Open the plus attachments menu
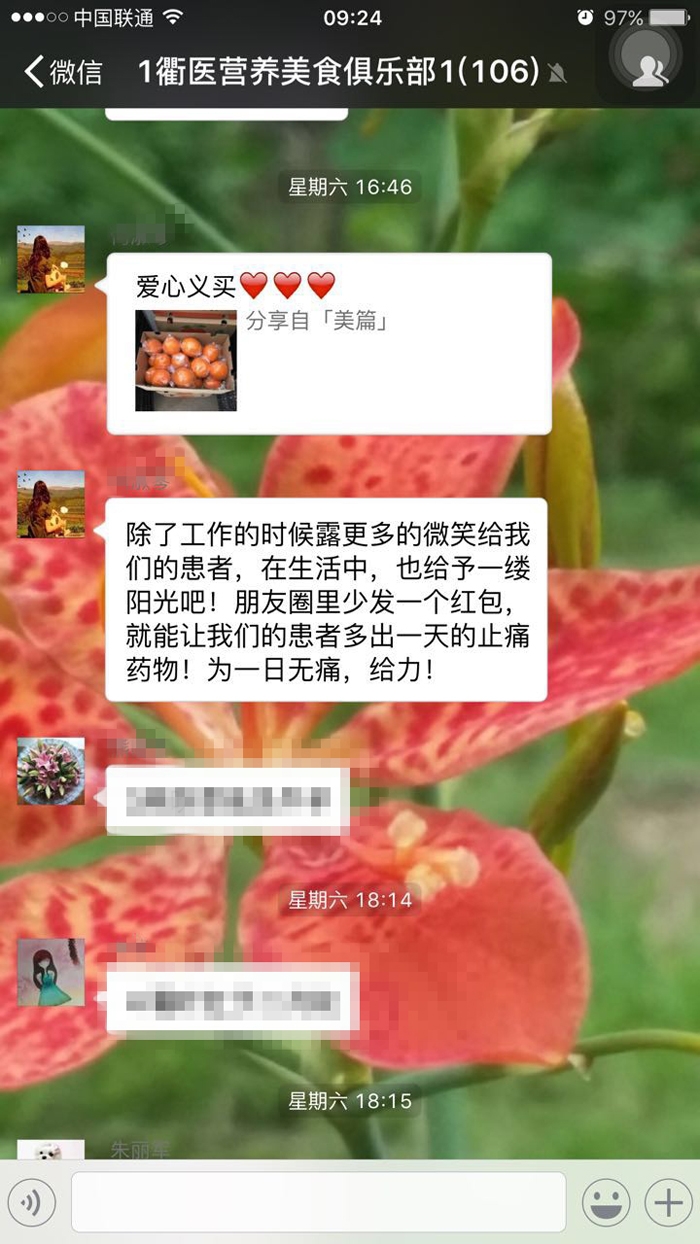700x1244 pixels. pyautogui.click(x=668, y=1201)
